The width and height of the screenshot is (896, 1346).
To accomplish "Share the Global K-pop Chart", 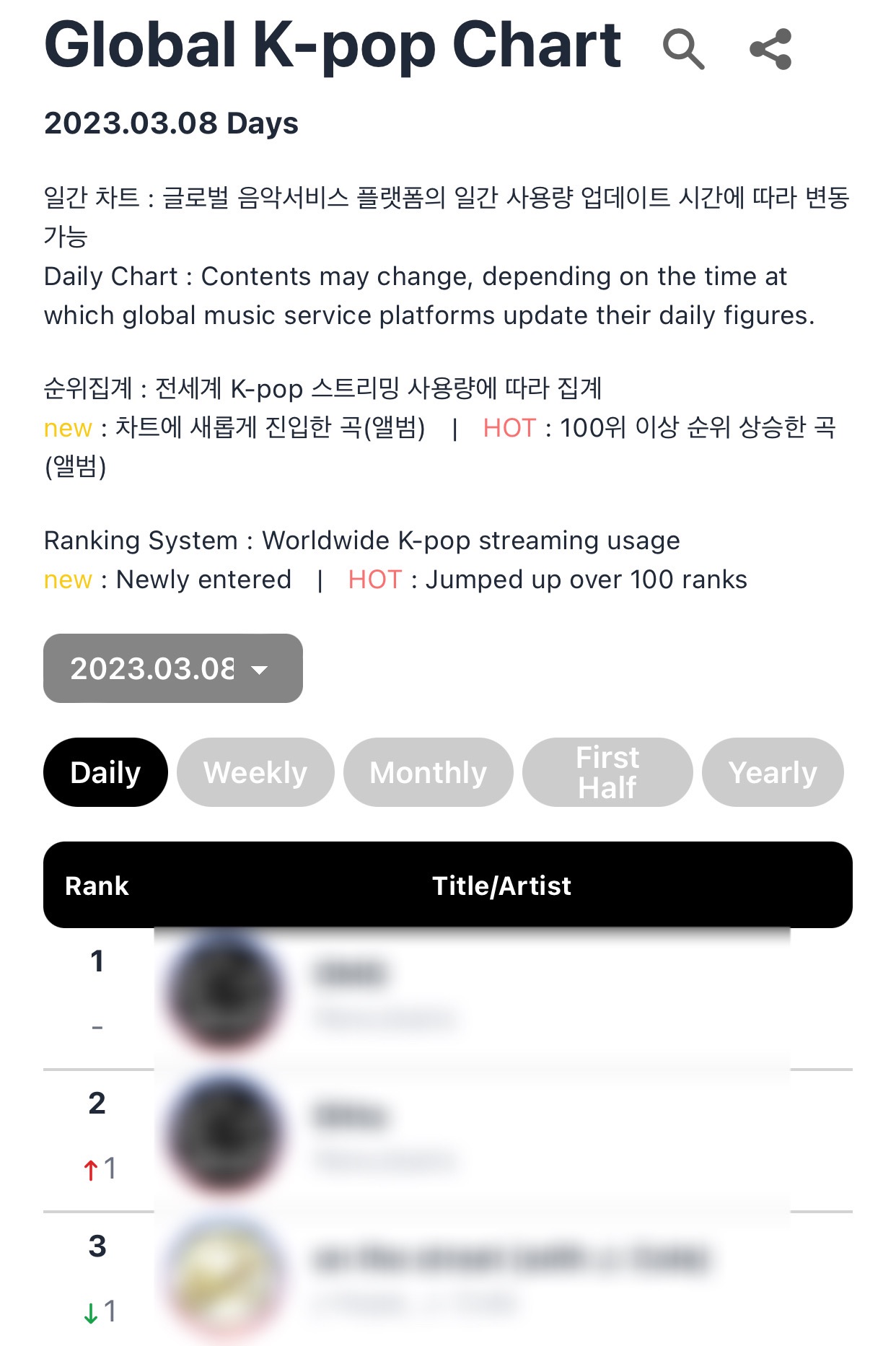I will 770,49.
